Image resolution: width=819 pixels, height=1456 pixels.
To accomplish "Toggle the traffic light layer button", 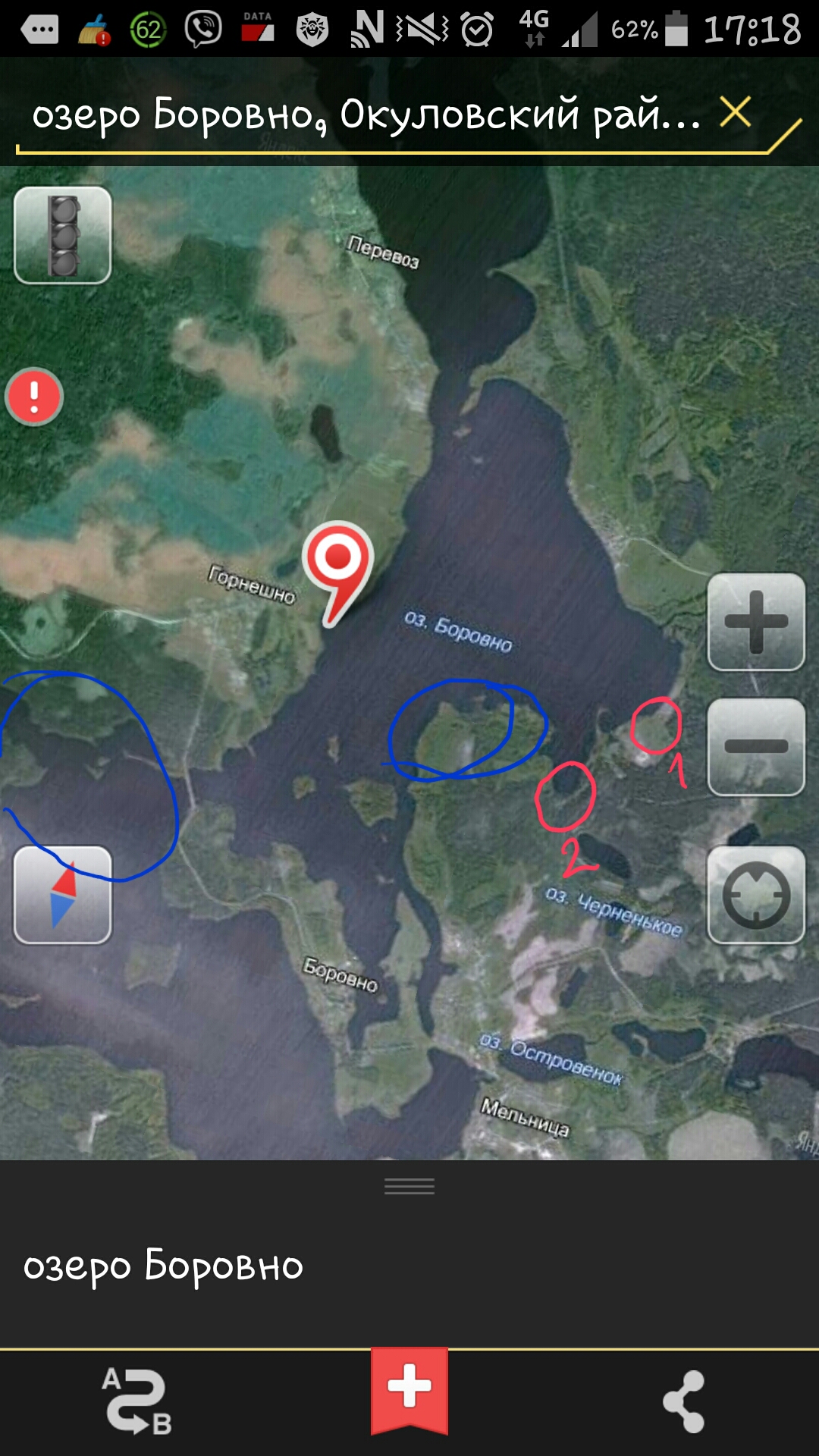I will pos(63,235).
